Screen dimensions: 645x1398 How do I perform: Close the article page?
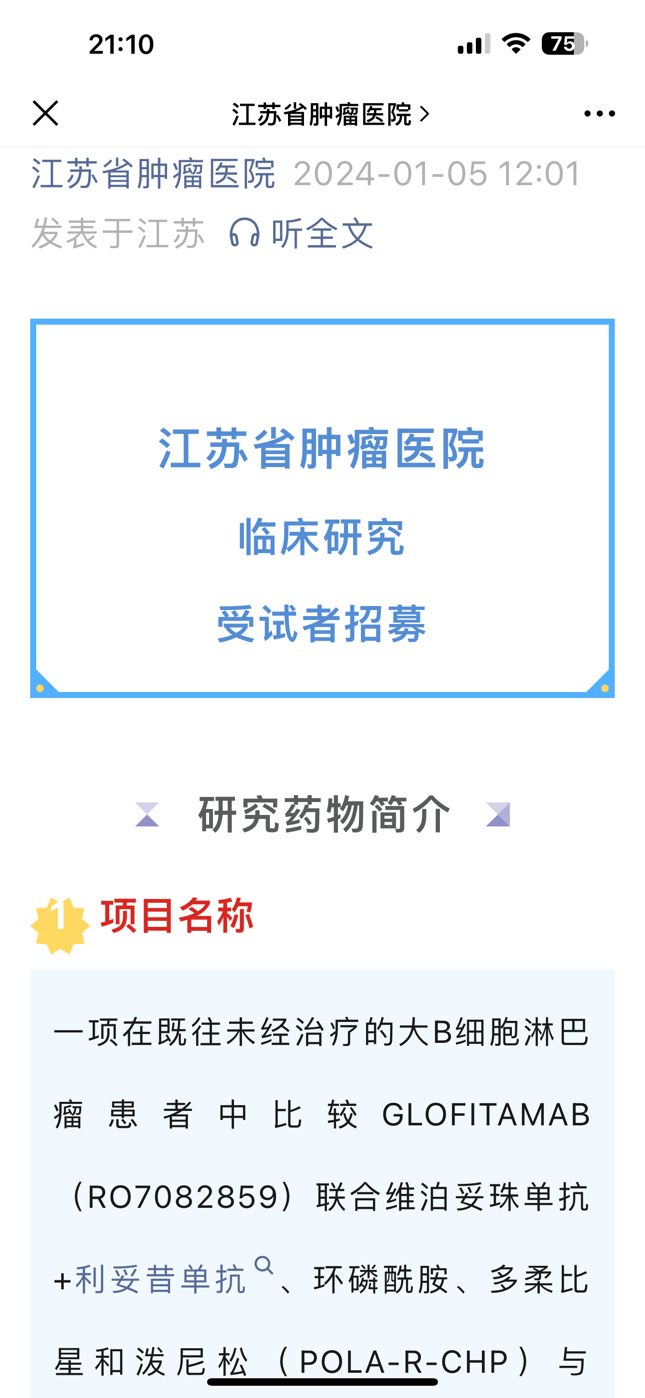(45, 113)
